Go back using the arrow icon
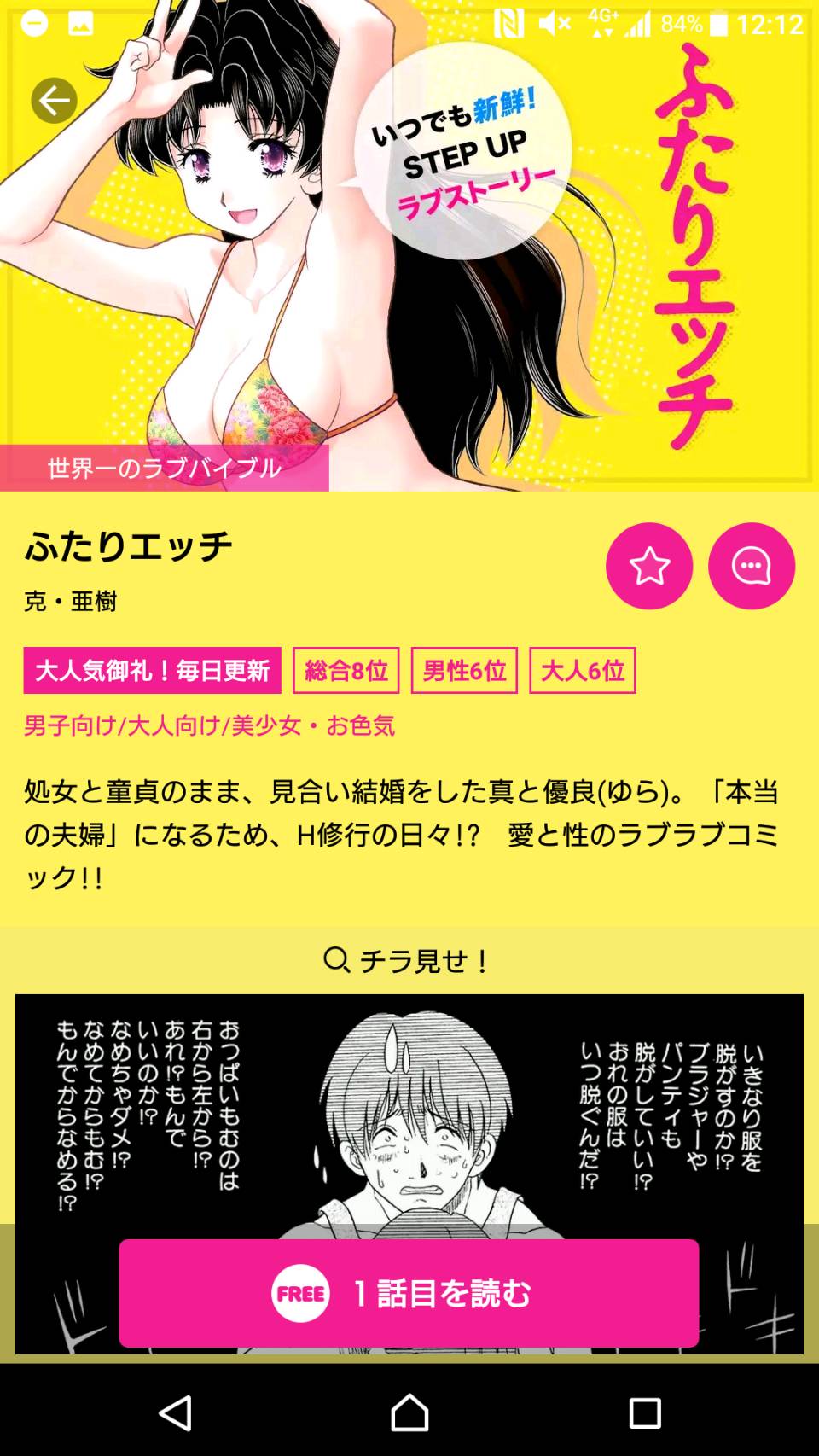The height and width of the screenshot is (1456, 819). [54, 102]
